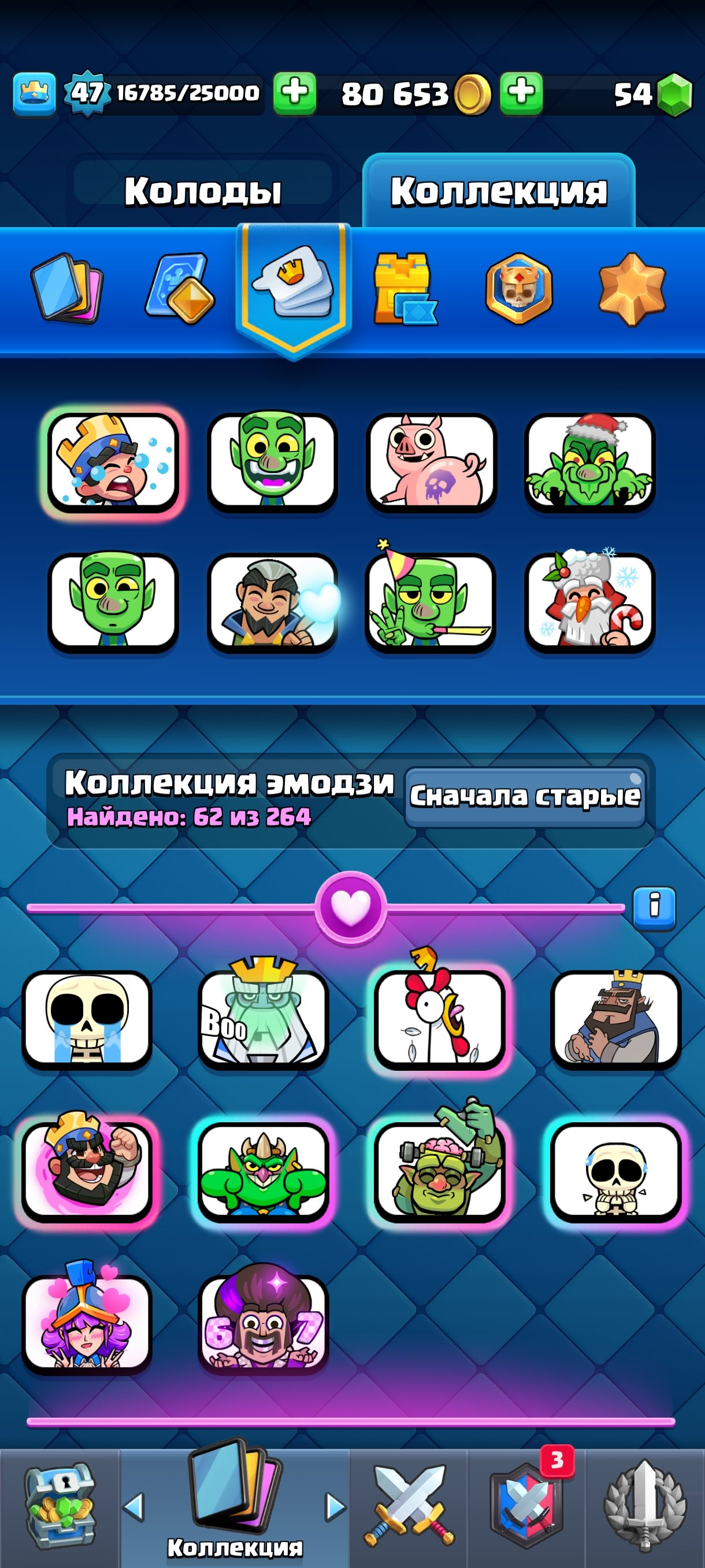
Task: Change sorting via Сначала старые button
Action: click(x=525, y=796)
